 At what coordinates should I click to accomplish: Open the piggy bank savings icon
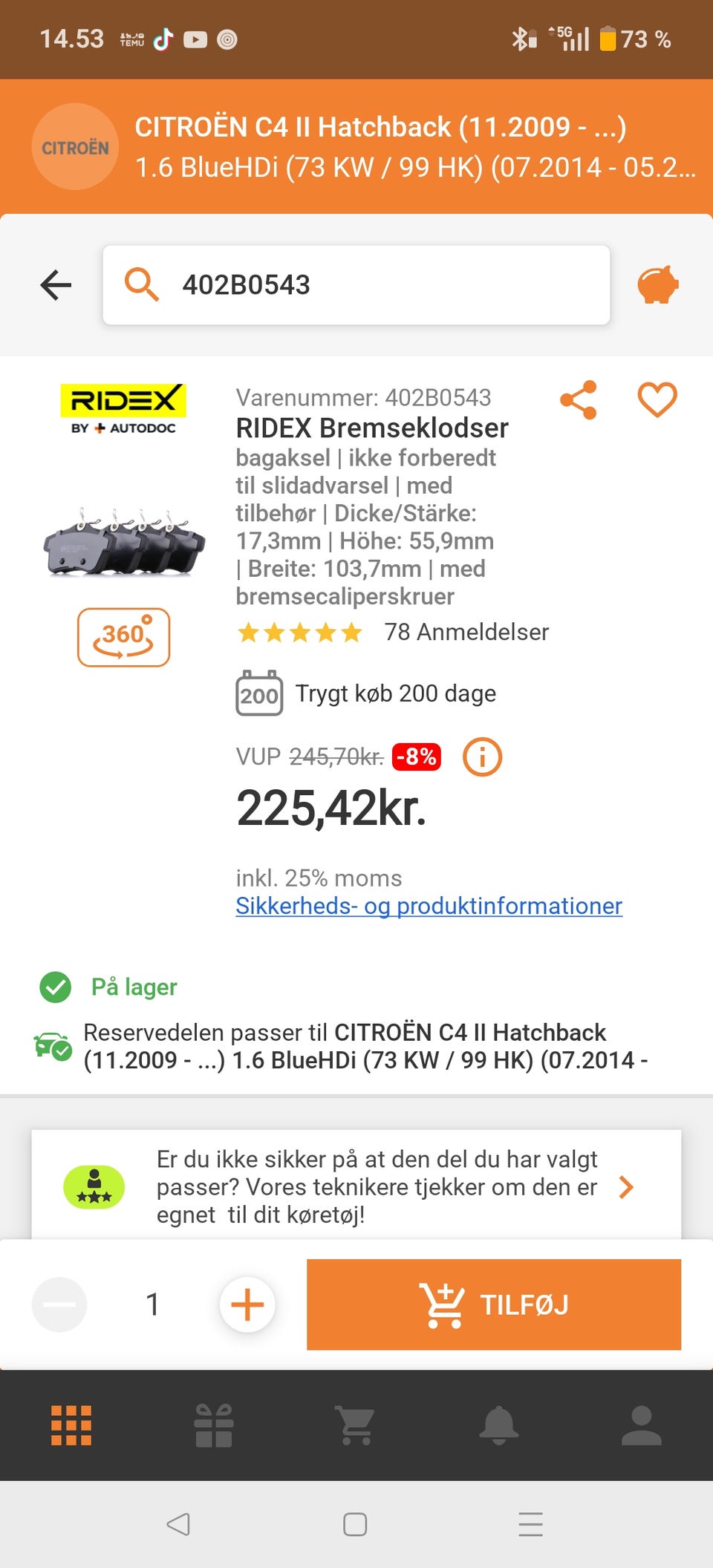(x=657, y=284)
